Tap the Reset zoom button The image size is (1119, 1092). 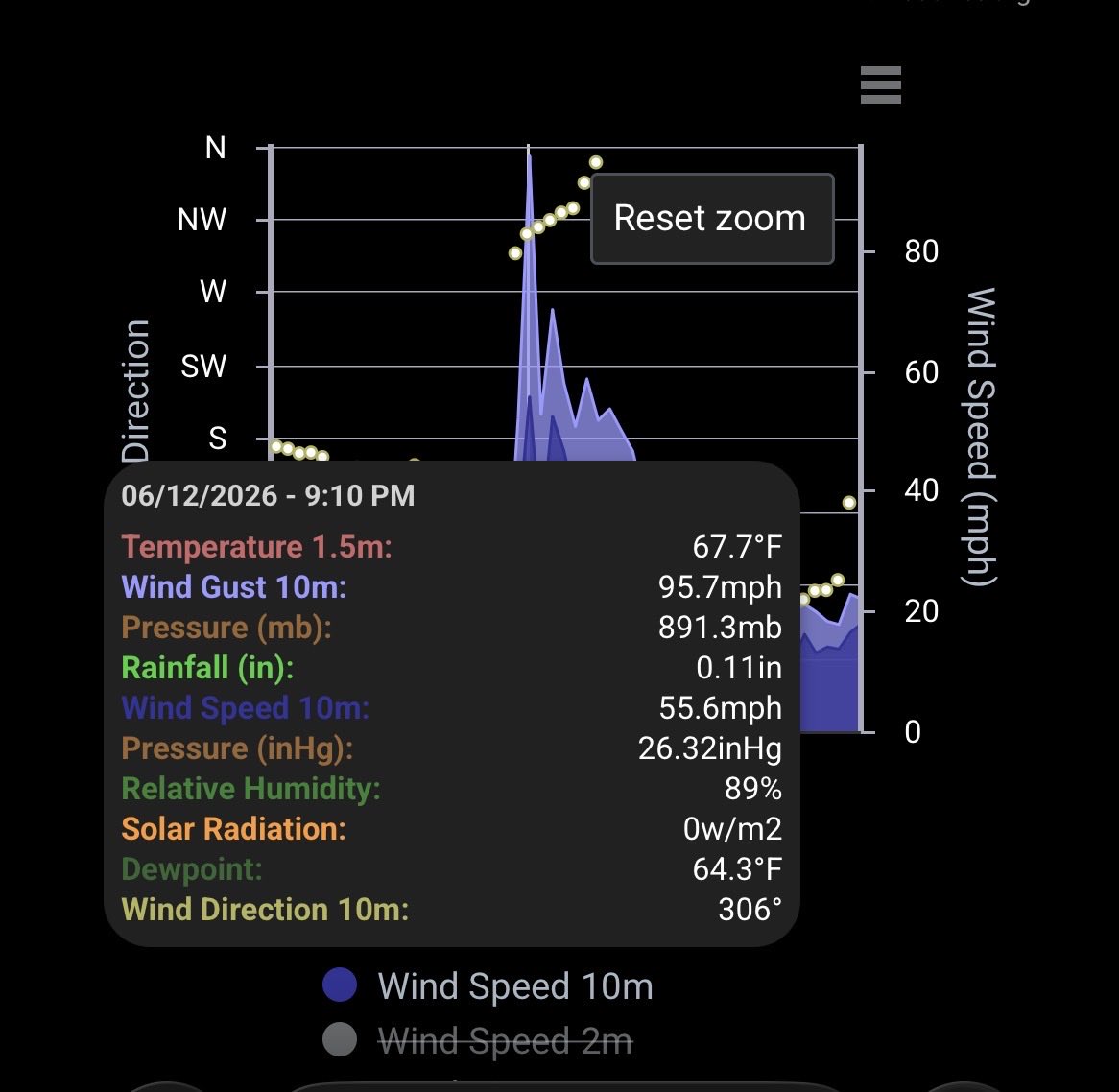pyautogui.click(x=712, y=219)
